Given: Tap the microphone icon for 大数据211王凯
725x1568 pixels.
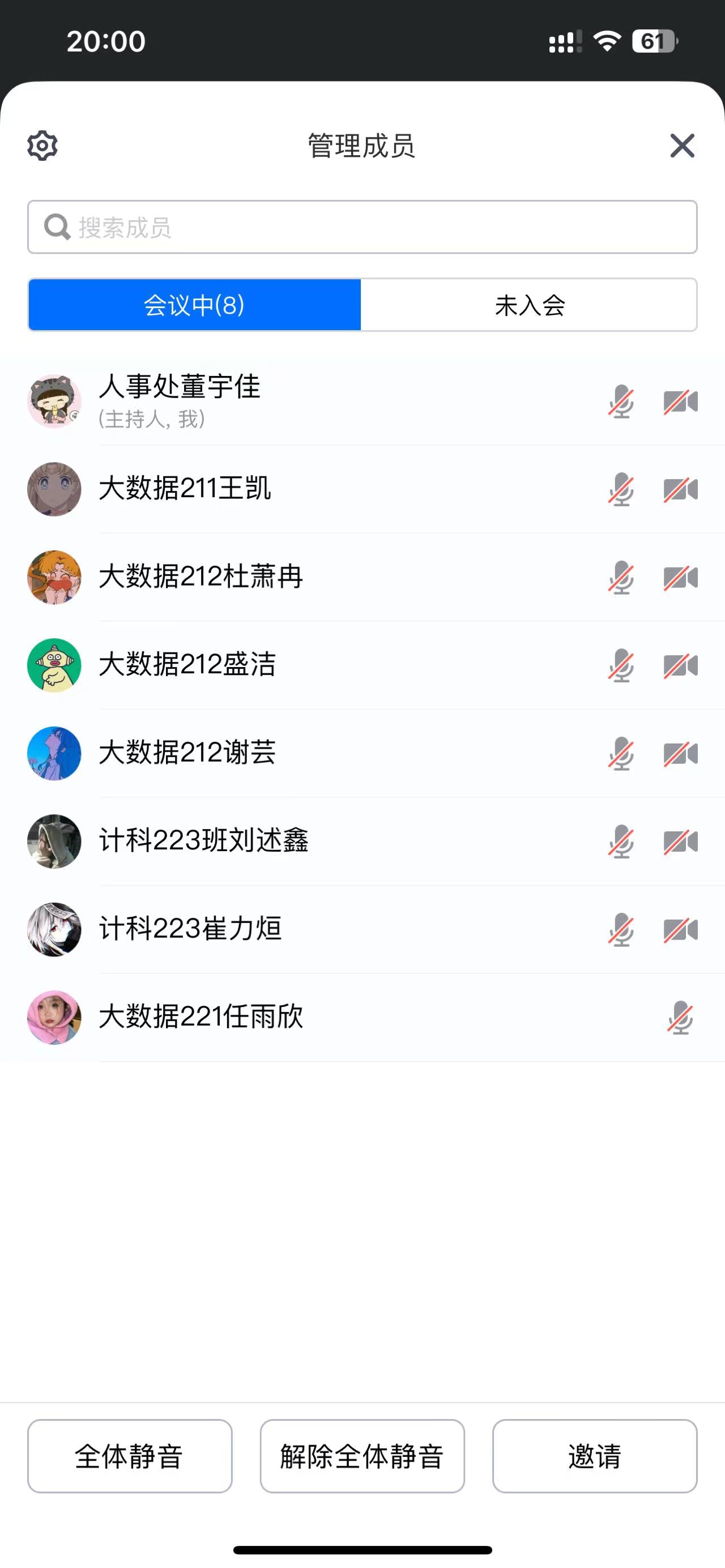Looking at the screenshot, I should coord(621,489).
